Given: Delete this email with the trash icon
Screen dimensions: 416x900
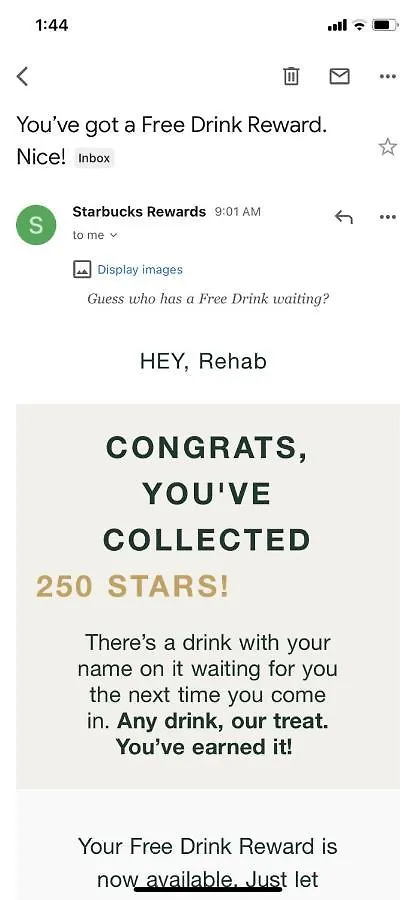Looking at the screenshot, I should click(291, 76).
